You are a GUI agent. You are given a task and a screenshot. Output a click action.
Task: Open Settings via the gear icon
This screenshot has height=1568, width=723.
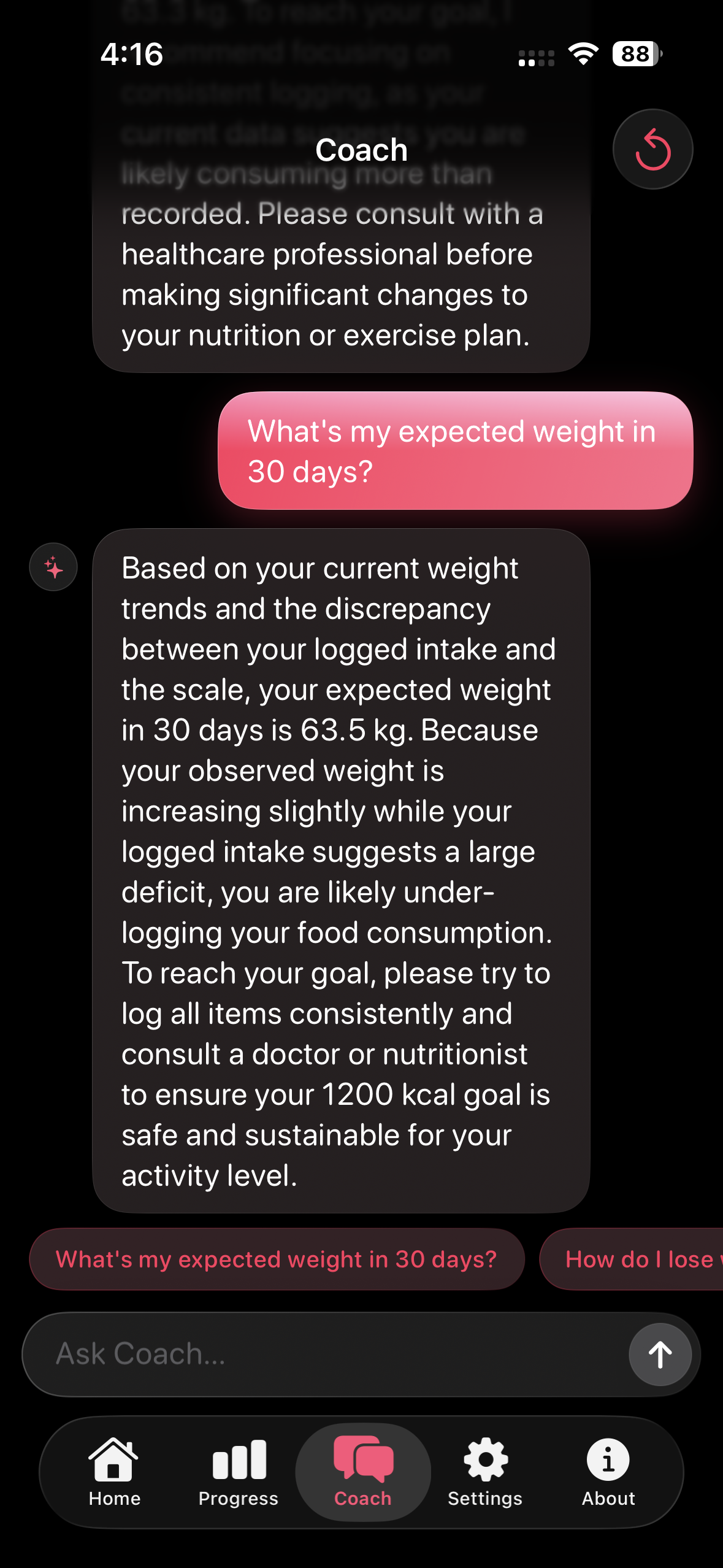[486, 1459]
